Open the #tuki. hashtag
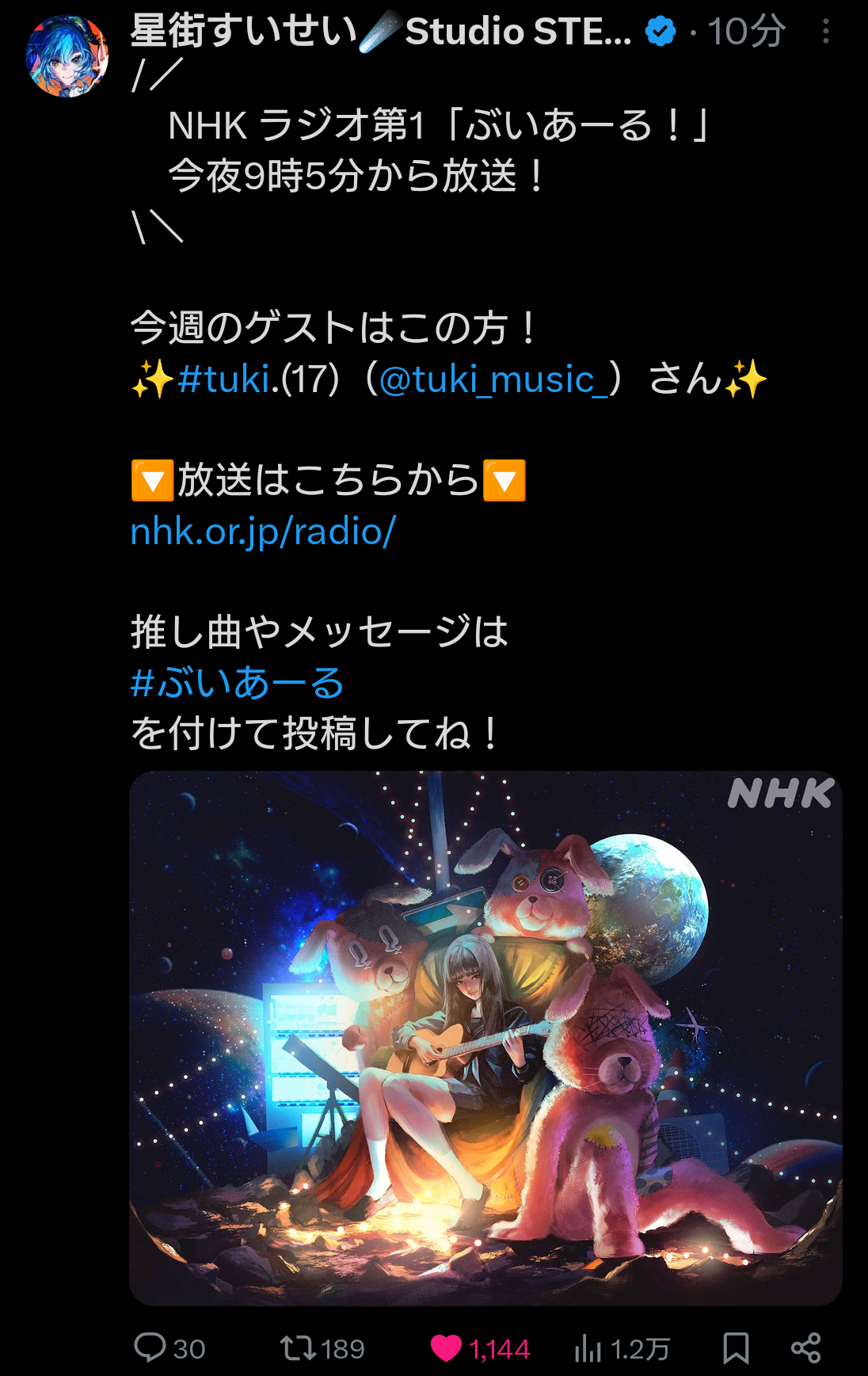This screenshot has height=1376, width=868. pyautogui.click(x=227, y=379)
